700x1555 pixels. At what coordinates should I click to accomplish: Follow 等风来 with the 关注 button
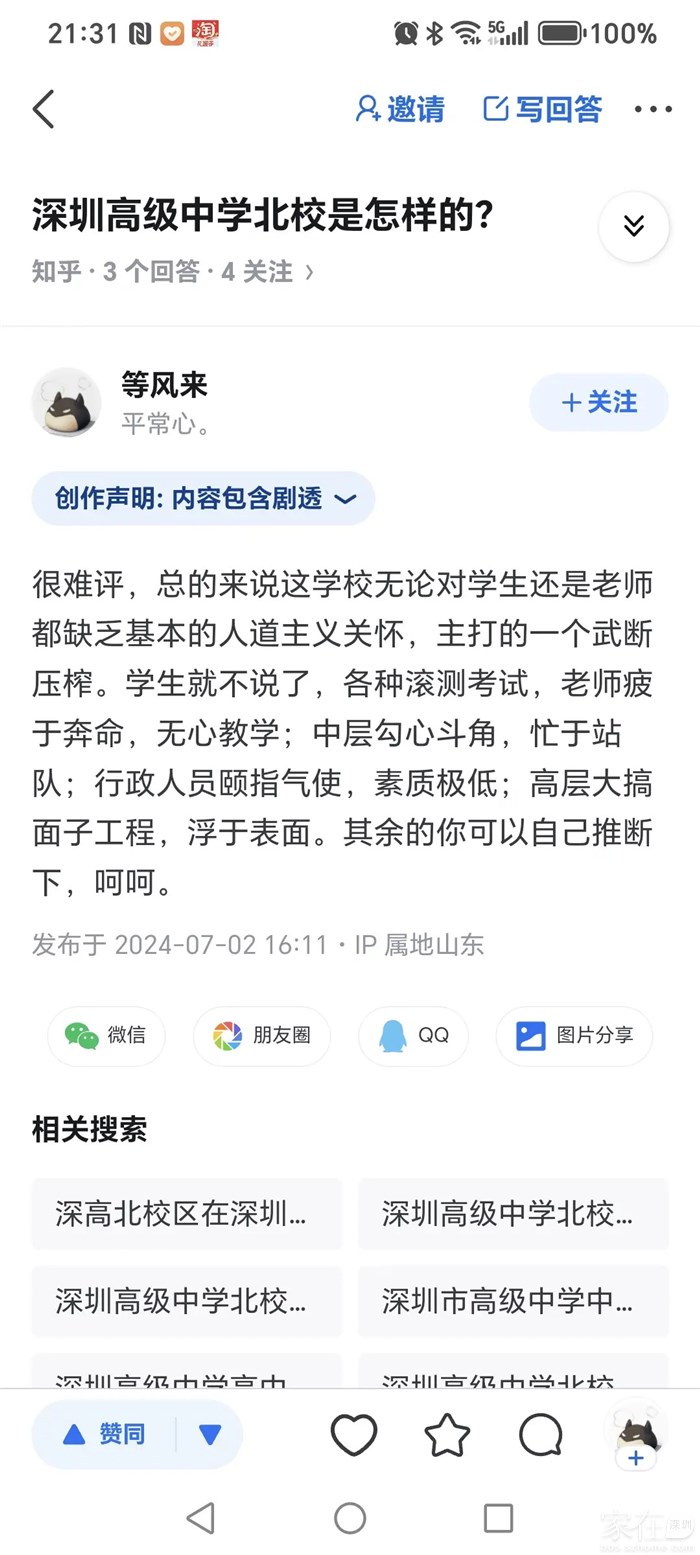(x=598, y=402)
